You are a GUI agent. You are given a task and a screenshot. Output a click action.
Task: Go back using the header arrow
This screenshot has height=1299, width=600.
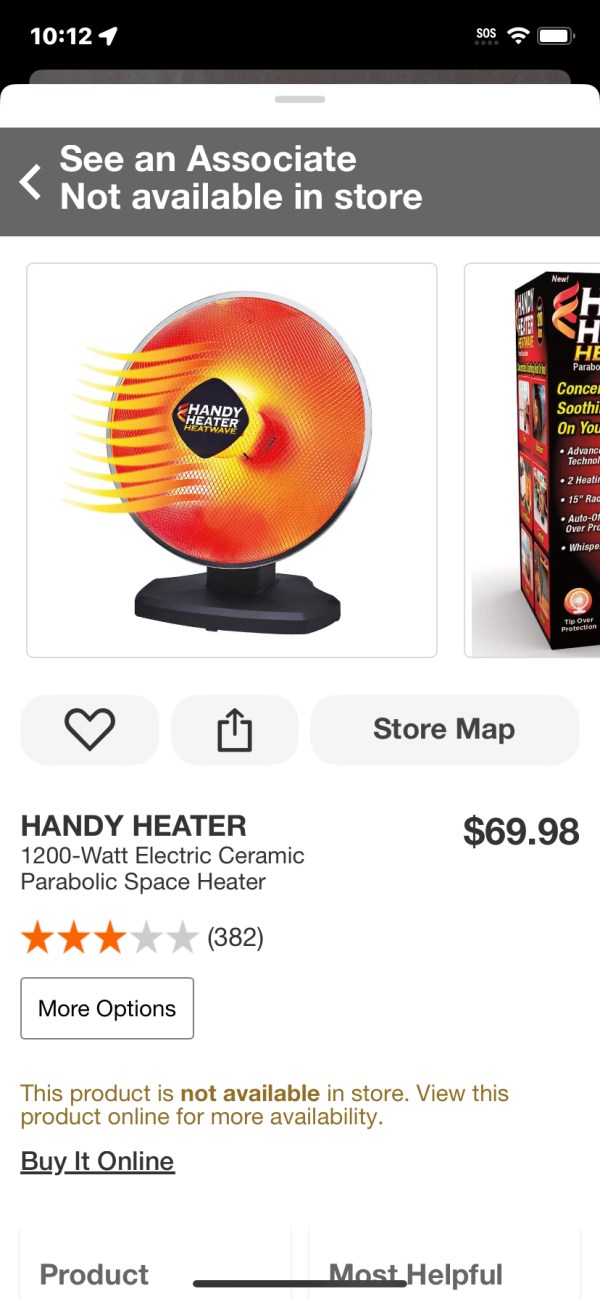(32, 182)
